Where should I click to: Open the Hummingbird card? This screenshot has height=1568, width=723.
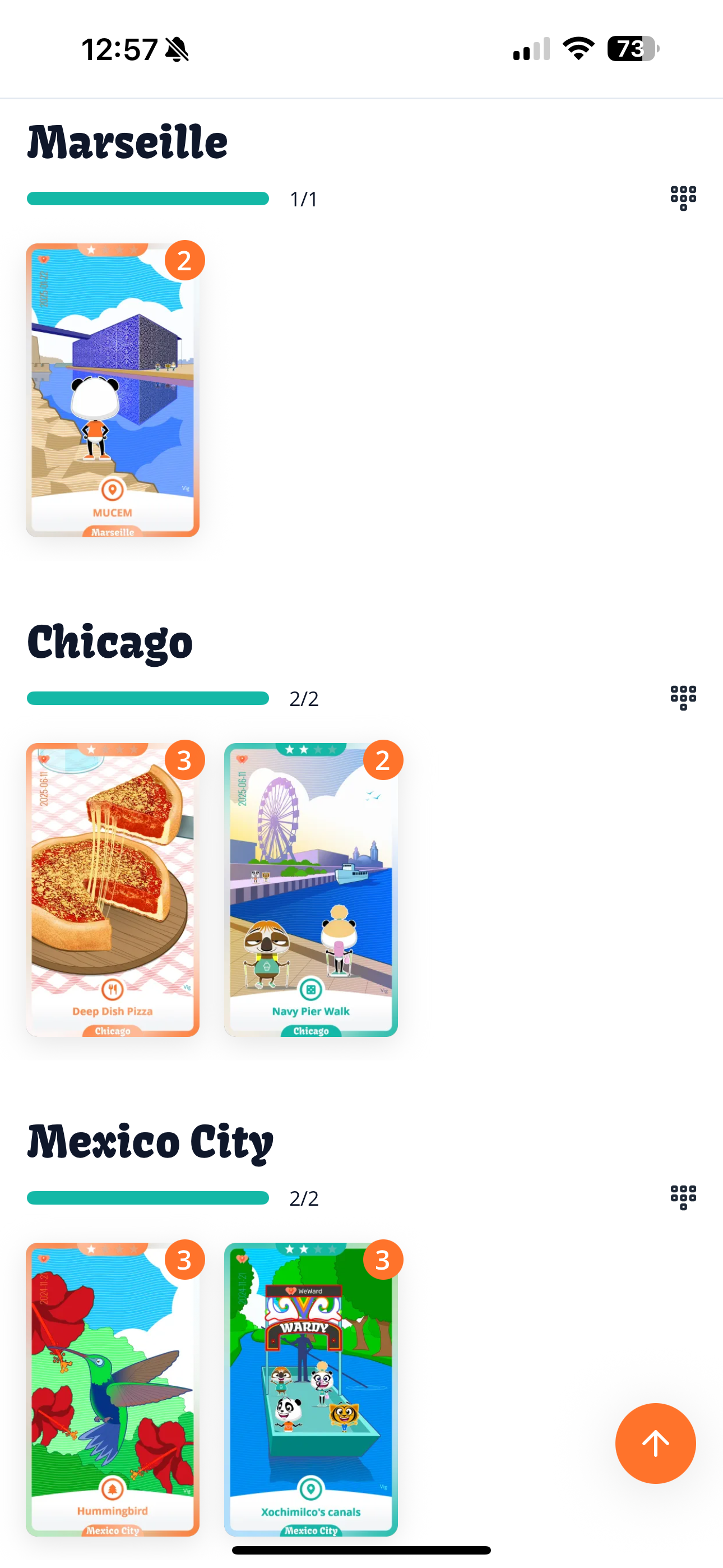pos(113,1389)
